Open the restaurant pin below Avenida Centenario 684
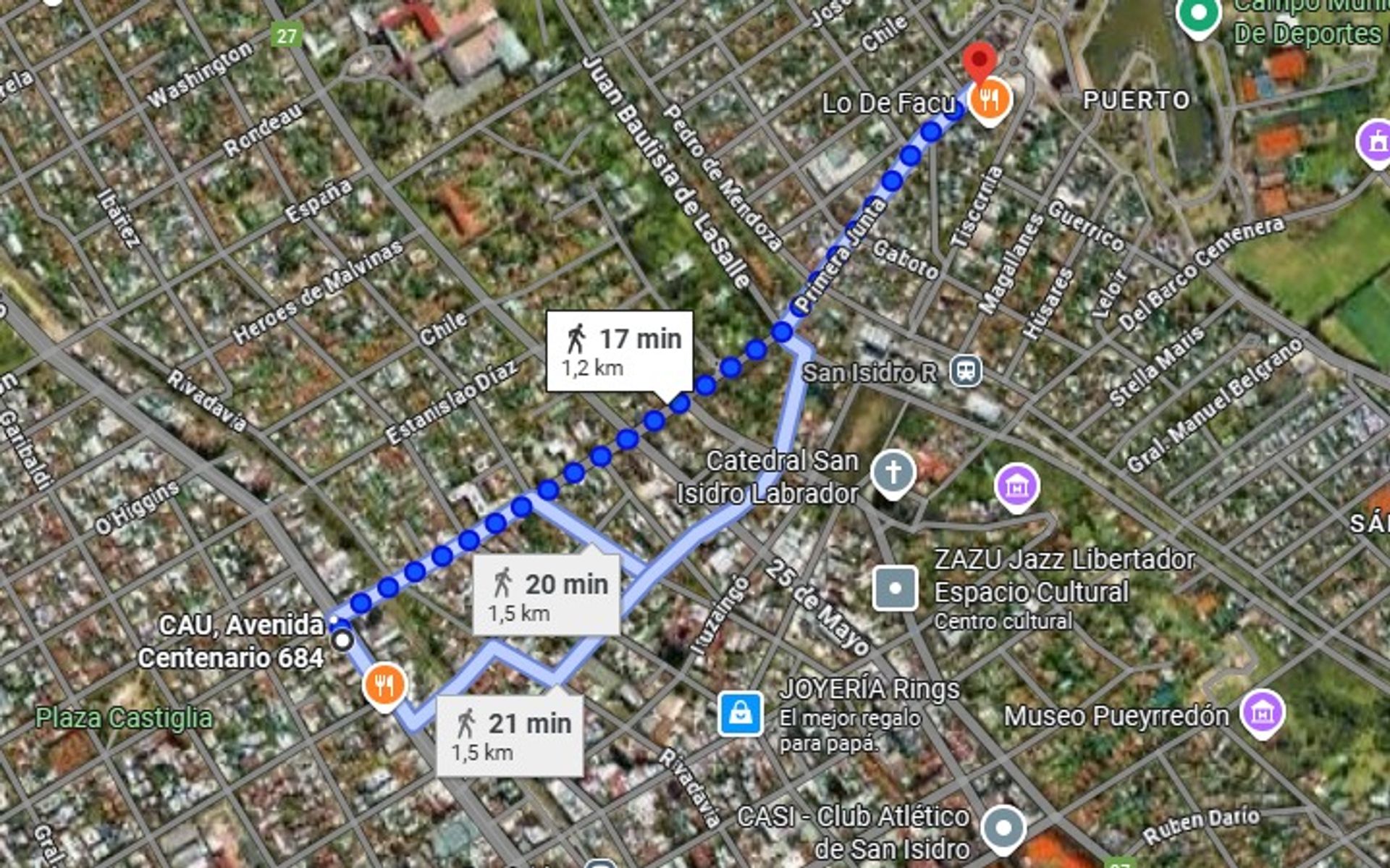This screenshot has height=868, width=1390. coord(384,685)
